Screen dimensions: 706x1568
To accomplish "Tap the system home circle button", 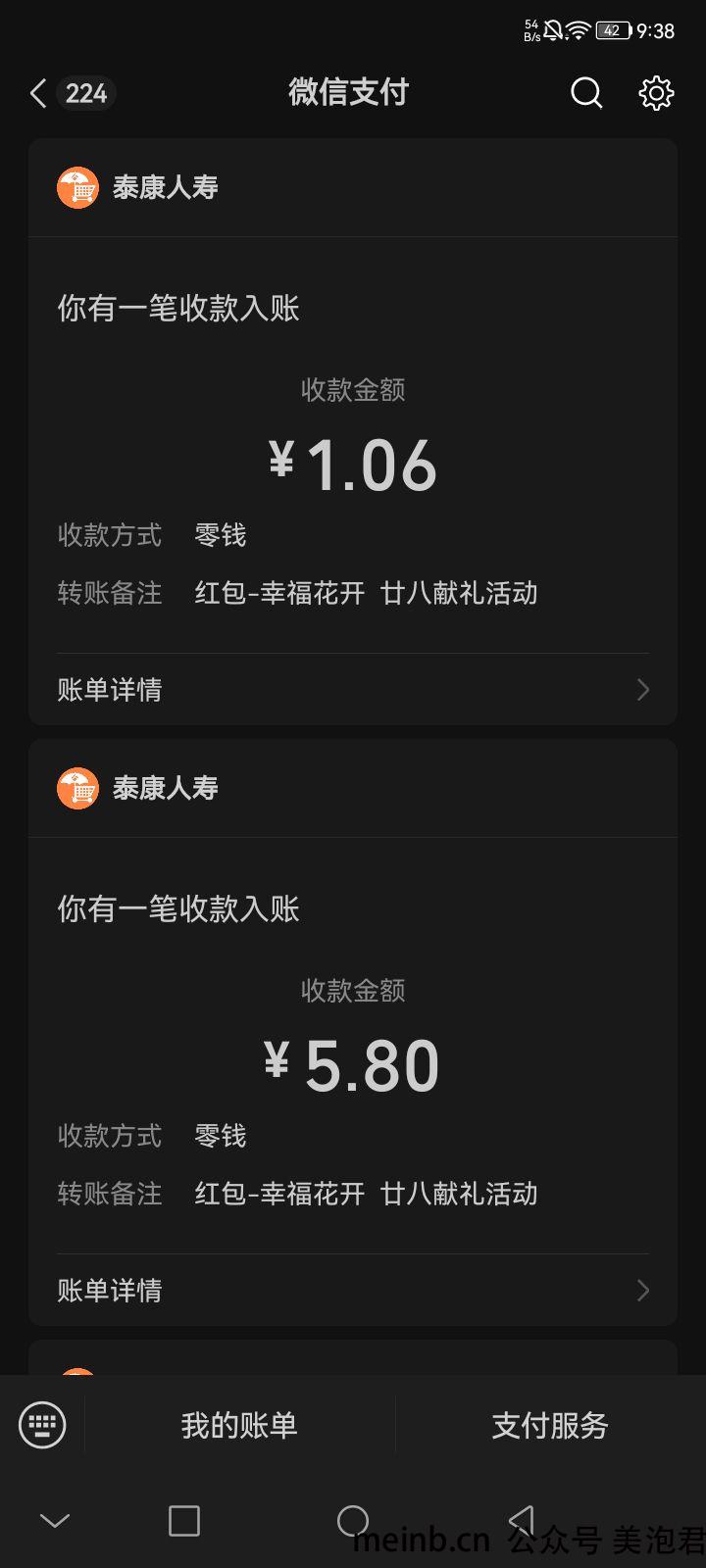I will (352, 1521).
